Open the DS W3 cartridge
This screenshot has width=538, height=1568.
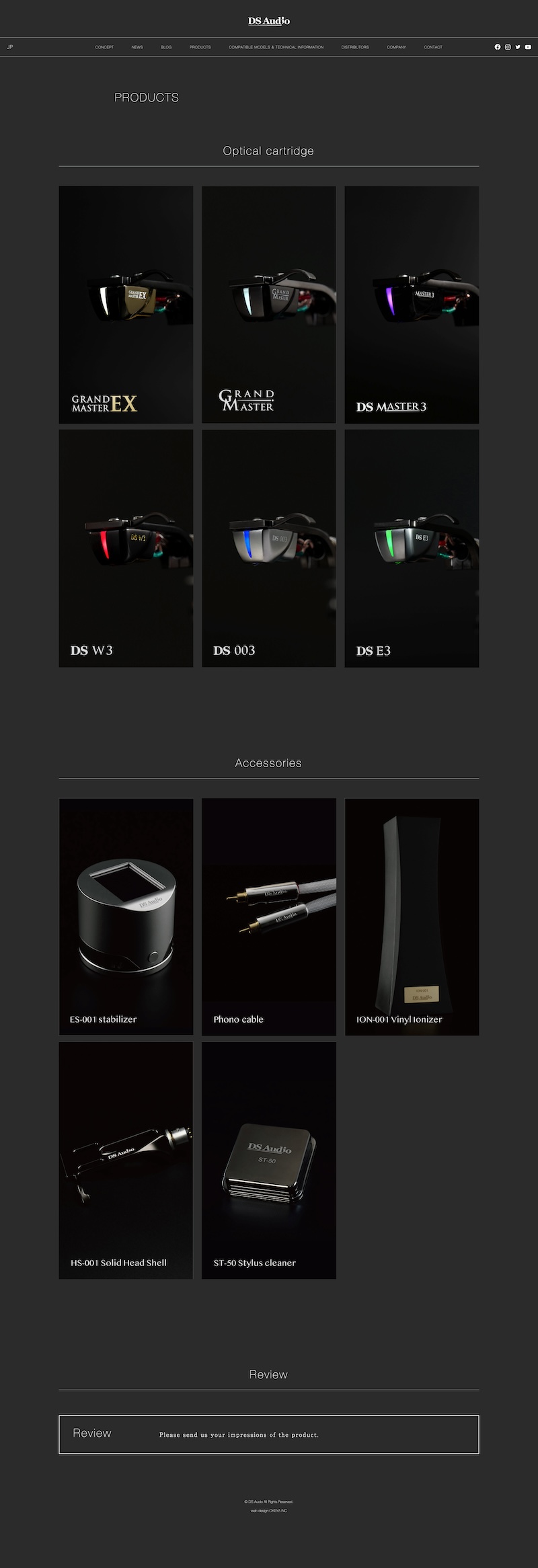[126, 548]
